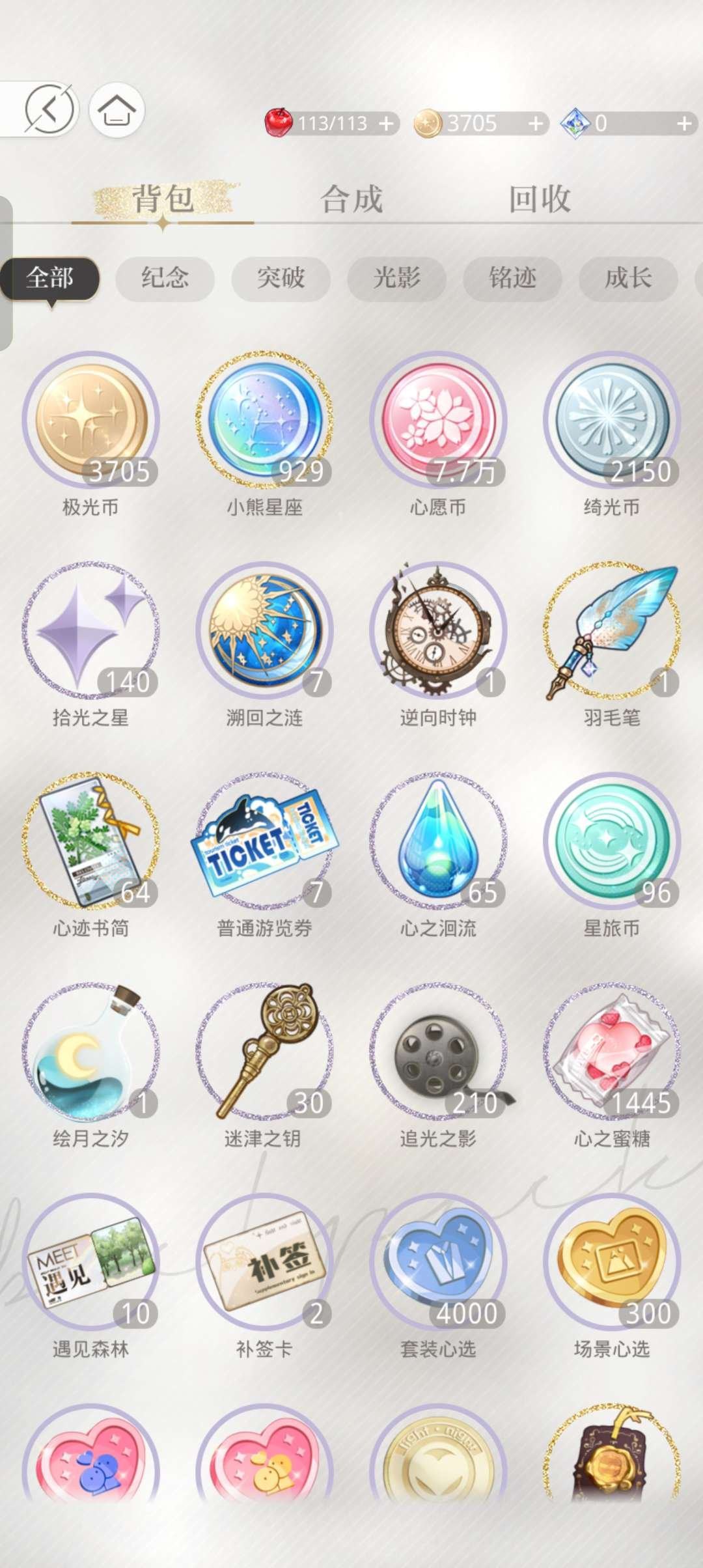Select the 成长 filter chip
Screen dimensions: 703x1568
627,278
